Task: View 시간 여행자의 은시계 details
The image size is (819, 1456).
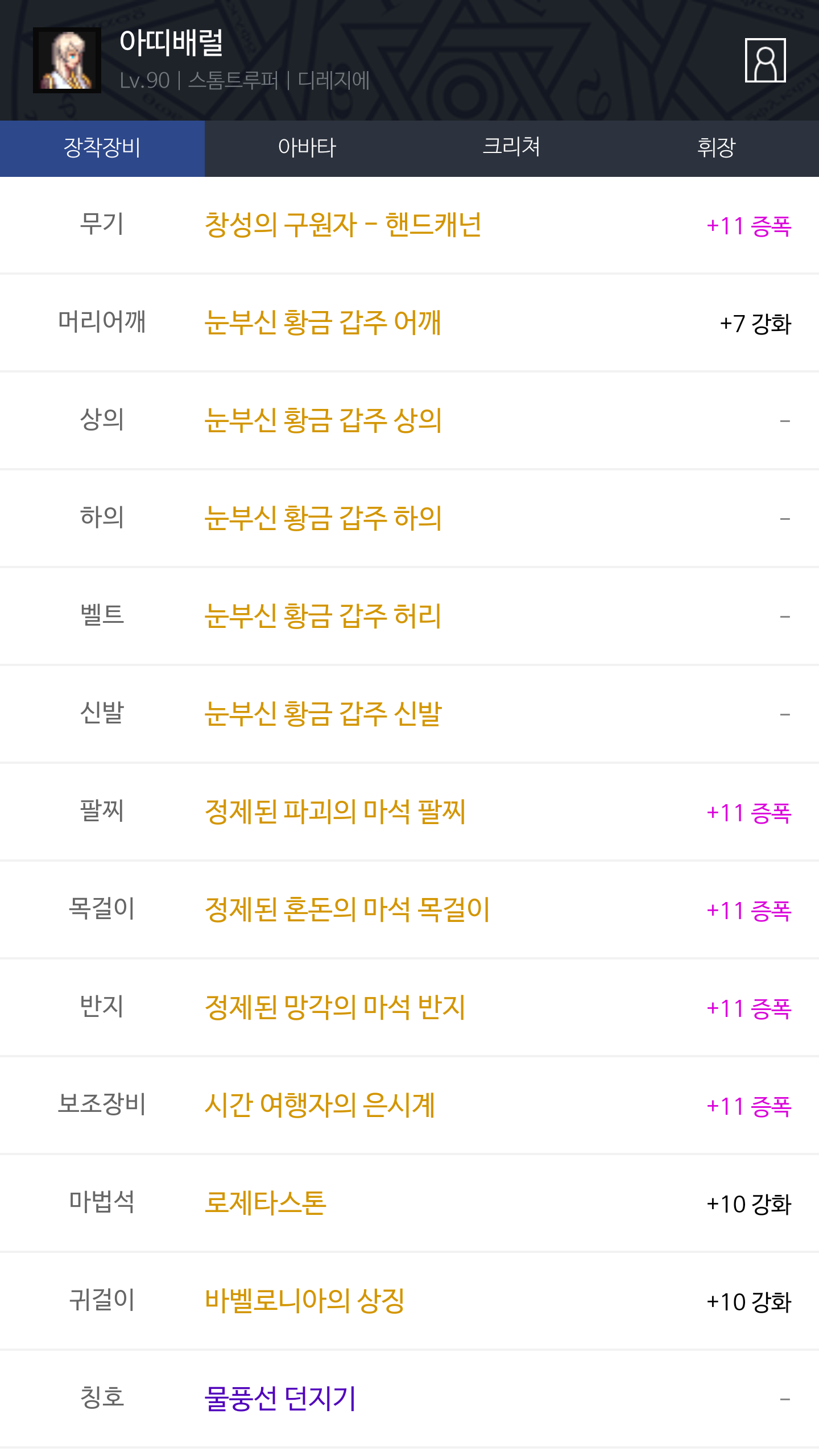Action: coord(320,1106)
